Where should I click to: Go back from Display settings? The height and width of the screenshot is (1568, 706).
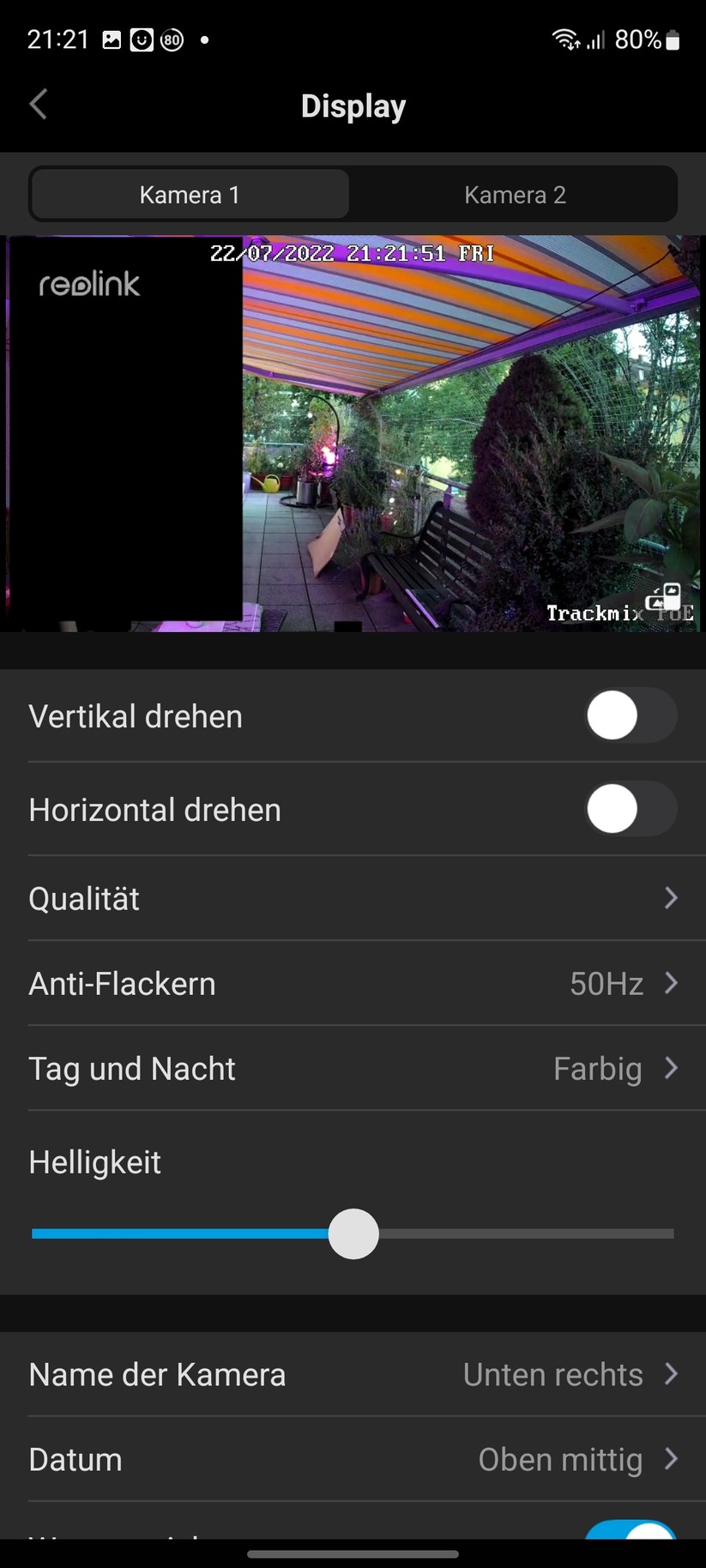(38, 105)
